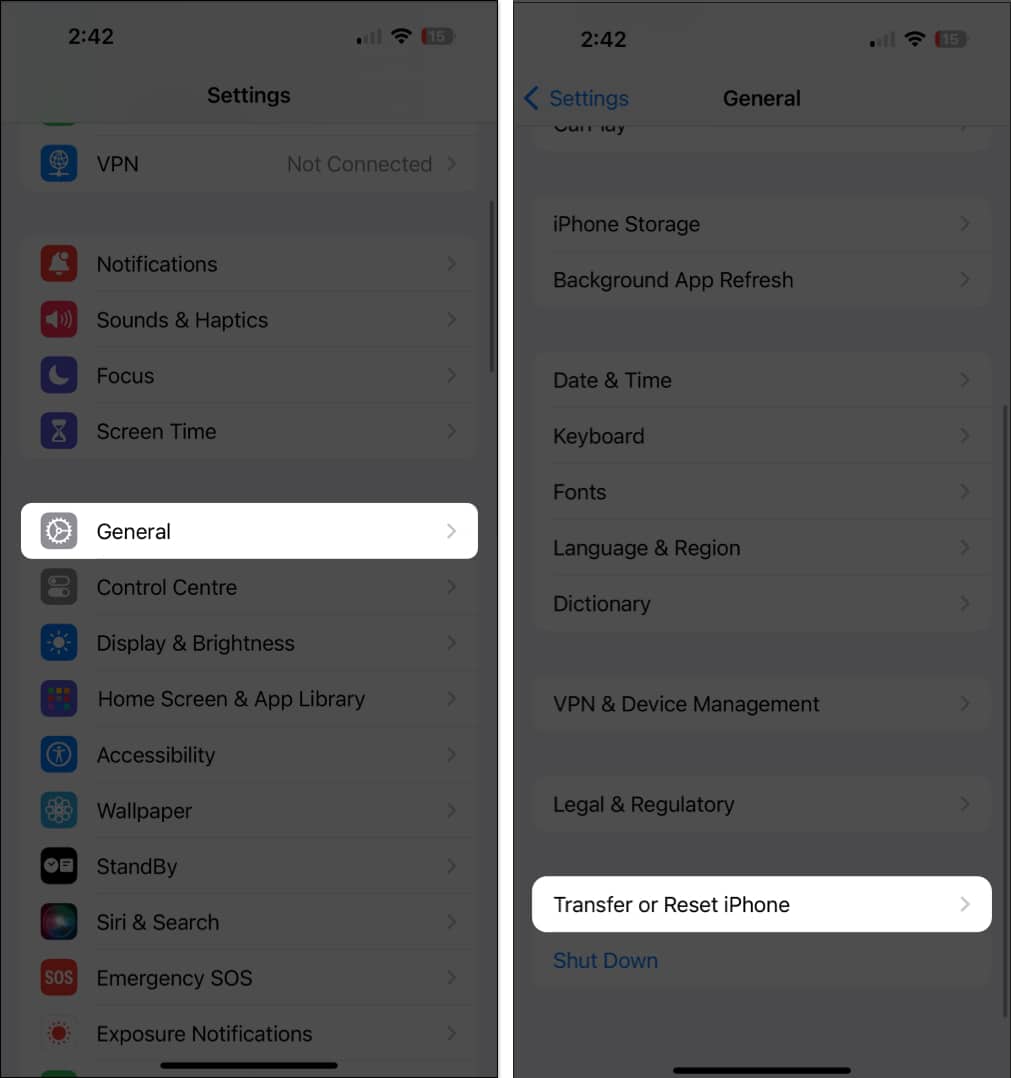Screen dimensions: 1011x1078
Task: Open Screen Time
Action: point(249,432)
